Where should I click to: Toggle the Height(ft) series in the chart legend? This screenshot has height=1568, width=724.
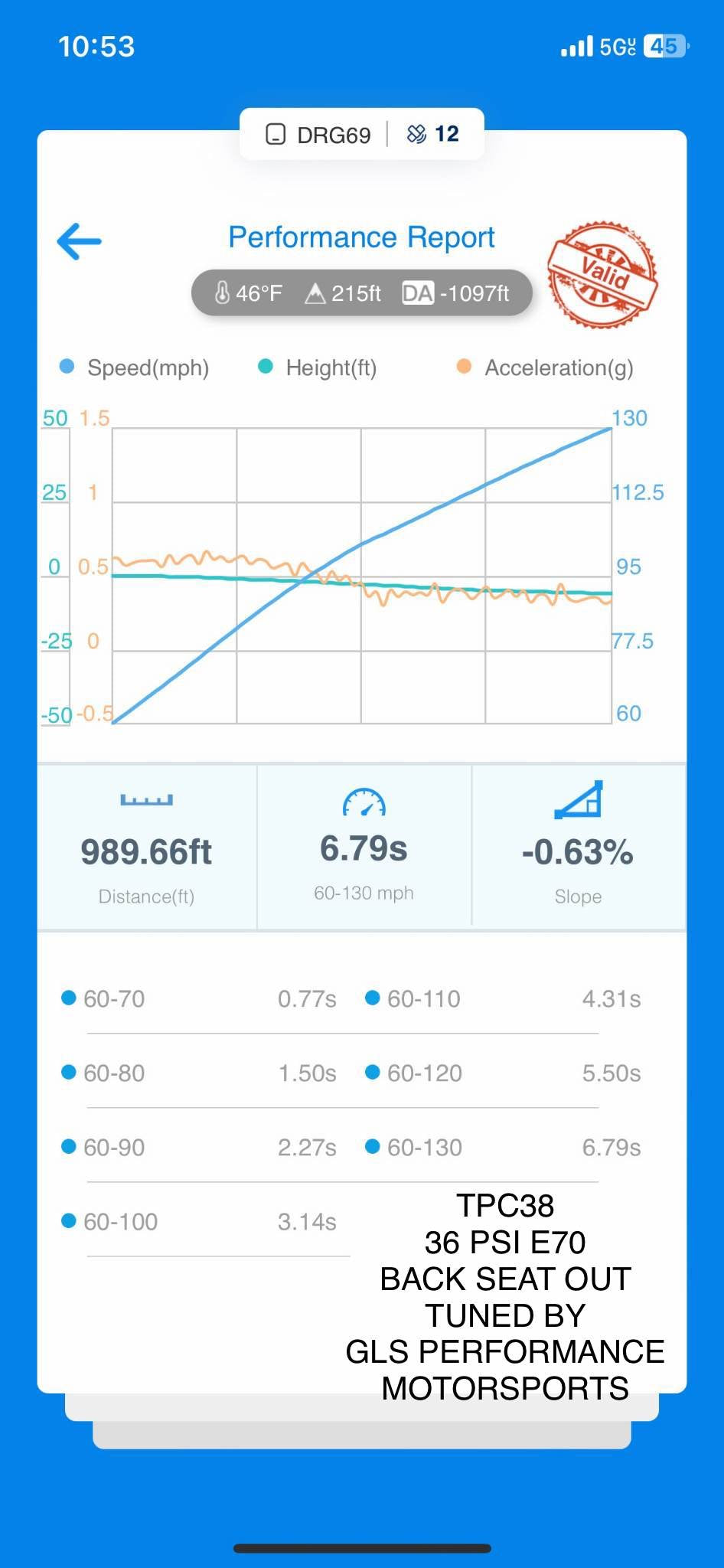point(318,367)
